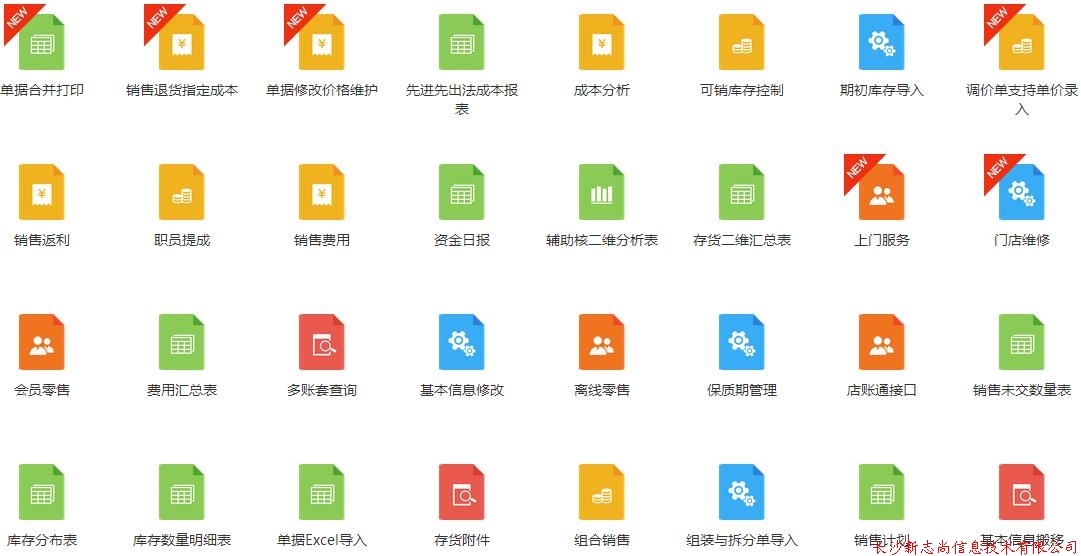Open 先进先出法成本报表
Screen dimensions: 1081x556
click(x=462, y=43)
